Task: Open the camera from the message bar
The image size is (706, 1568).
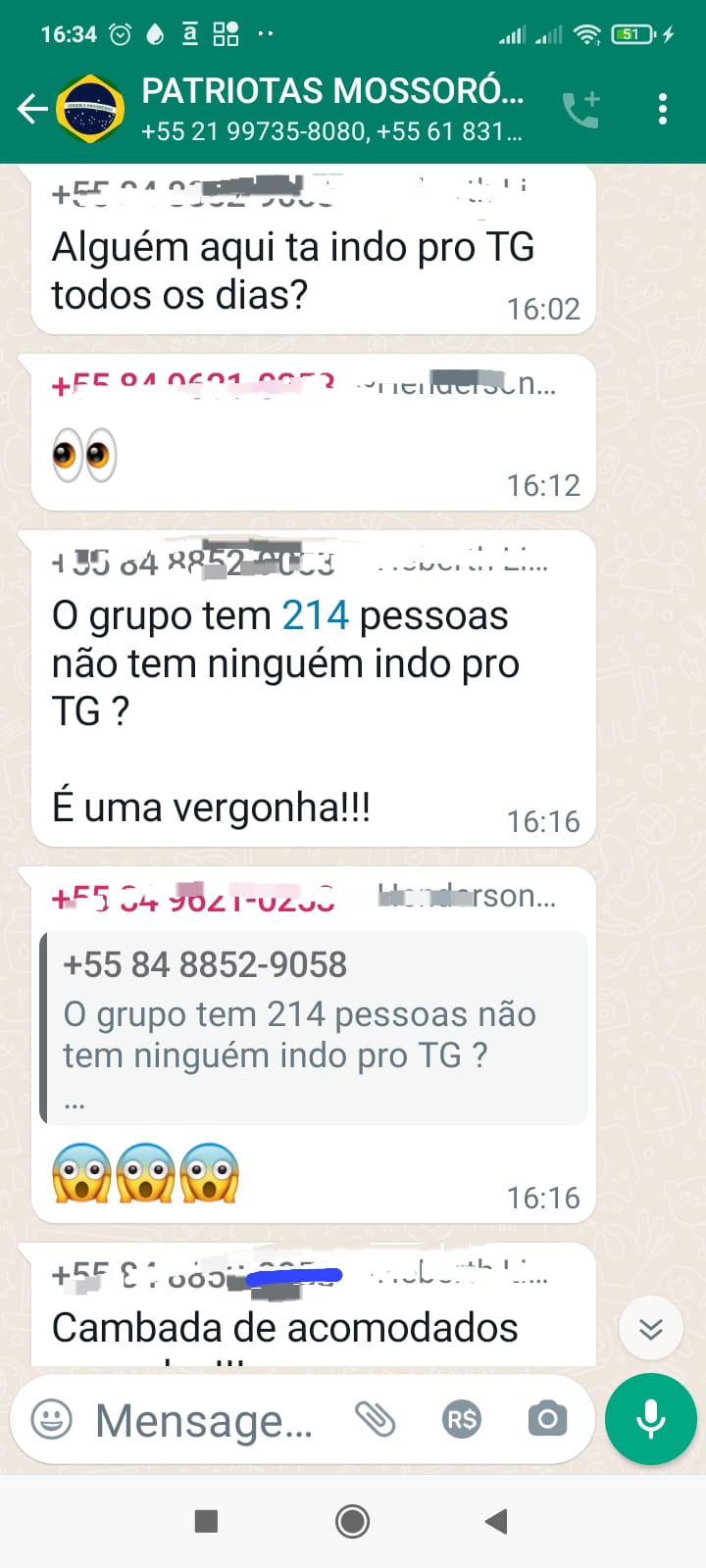Action: pos(547,1419)
